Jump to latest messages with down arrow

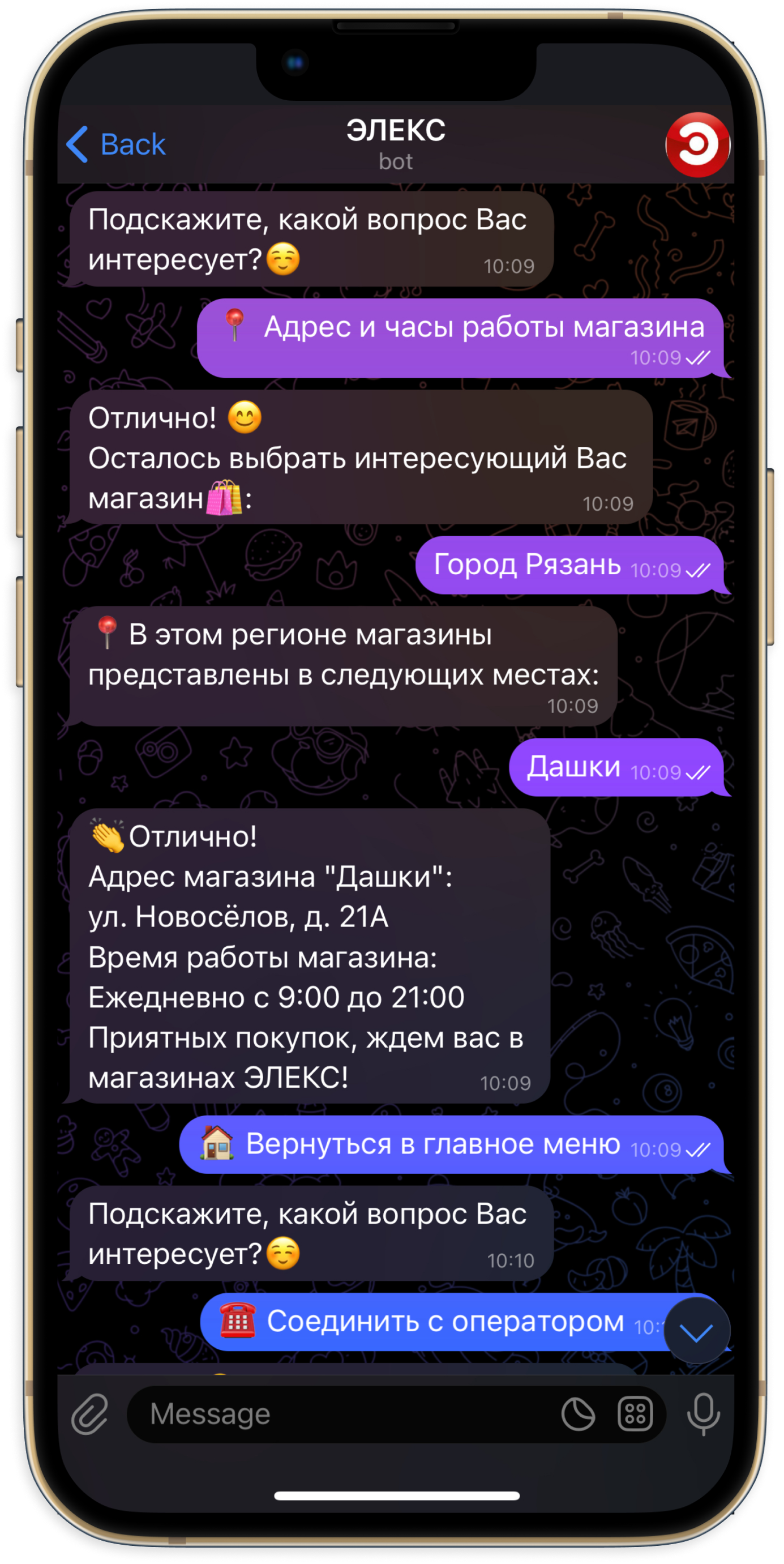tap(697, 1331)
